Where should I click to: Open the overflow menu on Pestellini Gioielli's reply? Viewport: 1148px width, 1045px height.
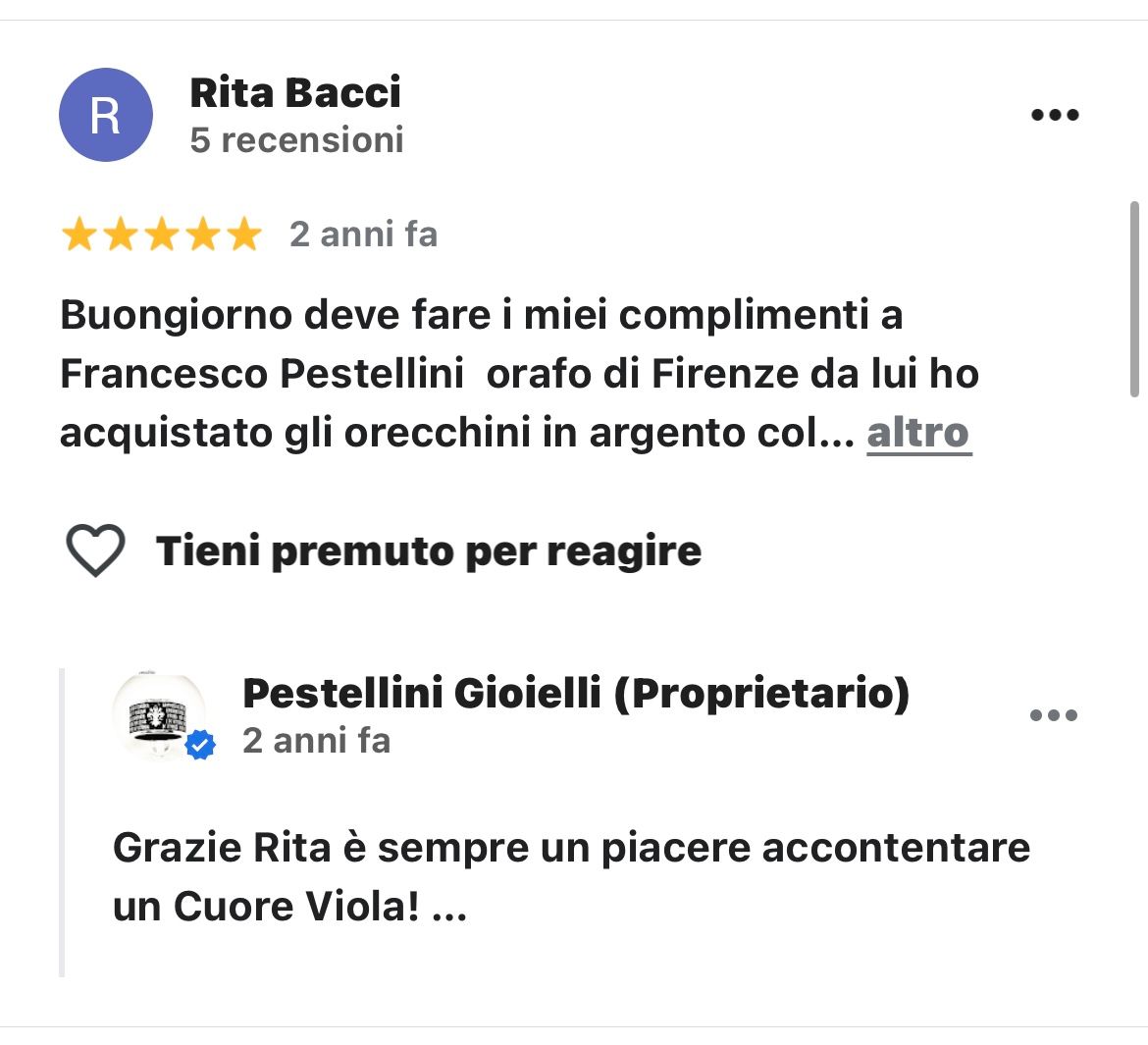[x=1054, y=715]
